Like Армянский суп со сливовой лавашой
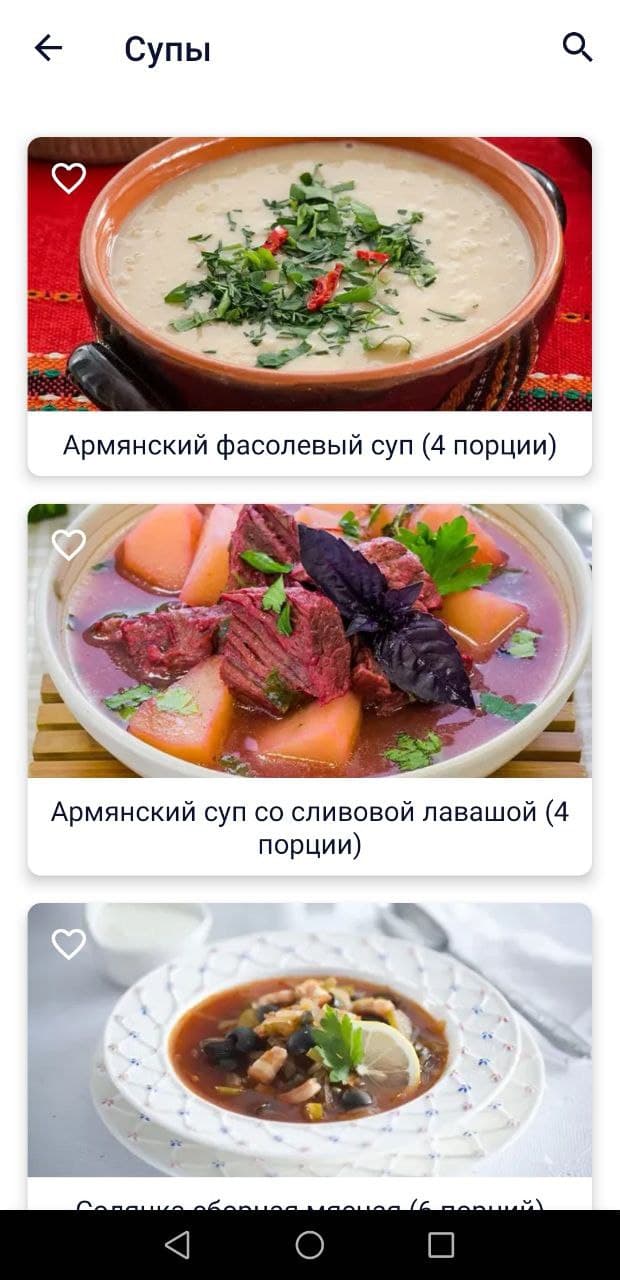 click(x=69, y=545)
